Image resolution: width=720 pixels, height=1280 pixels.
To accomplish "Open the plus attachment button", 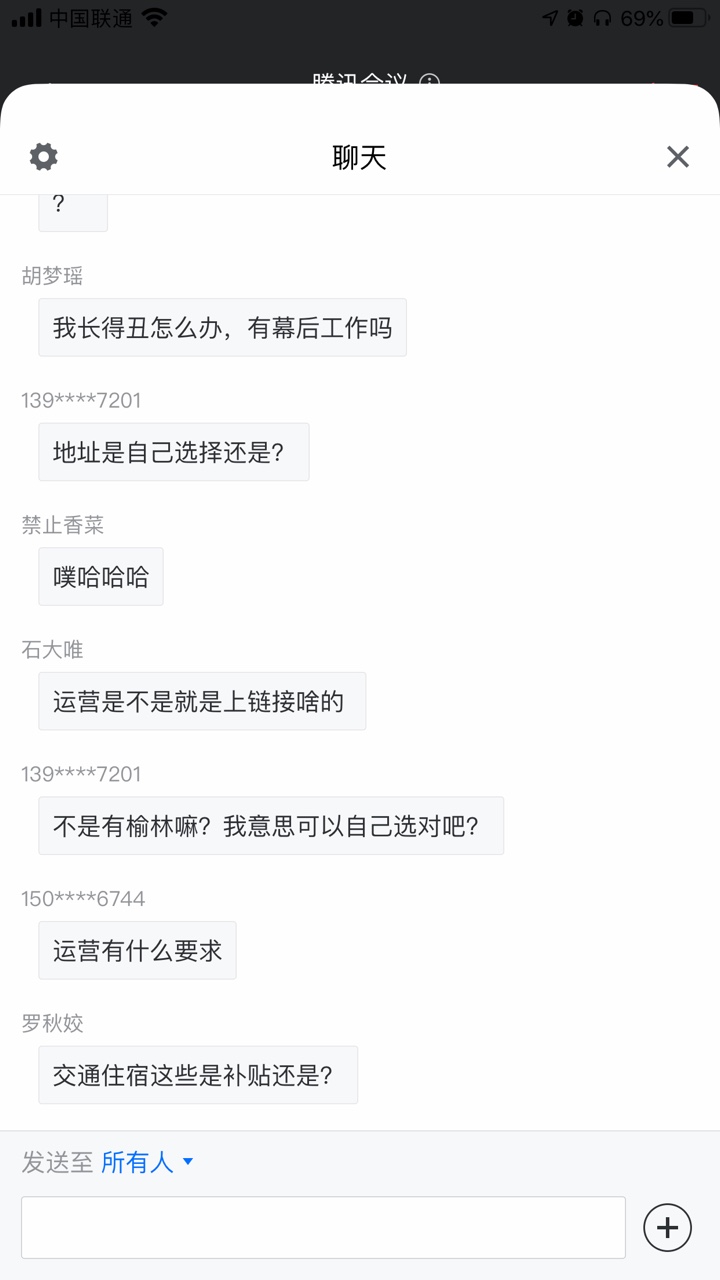I will tap(667, 1227).
